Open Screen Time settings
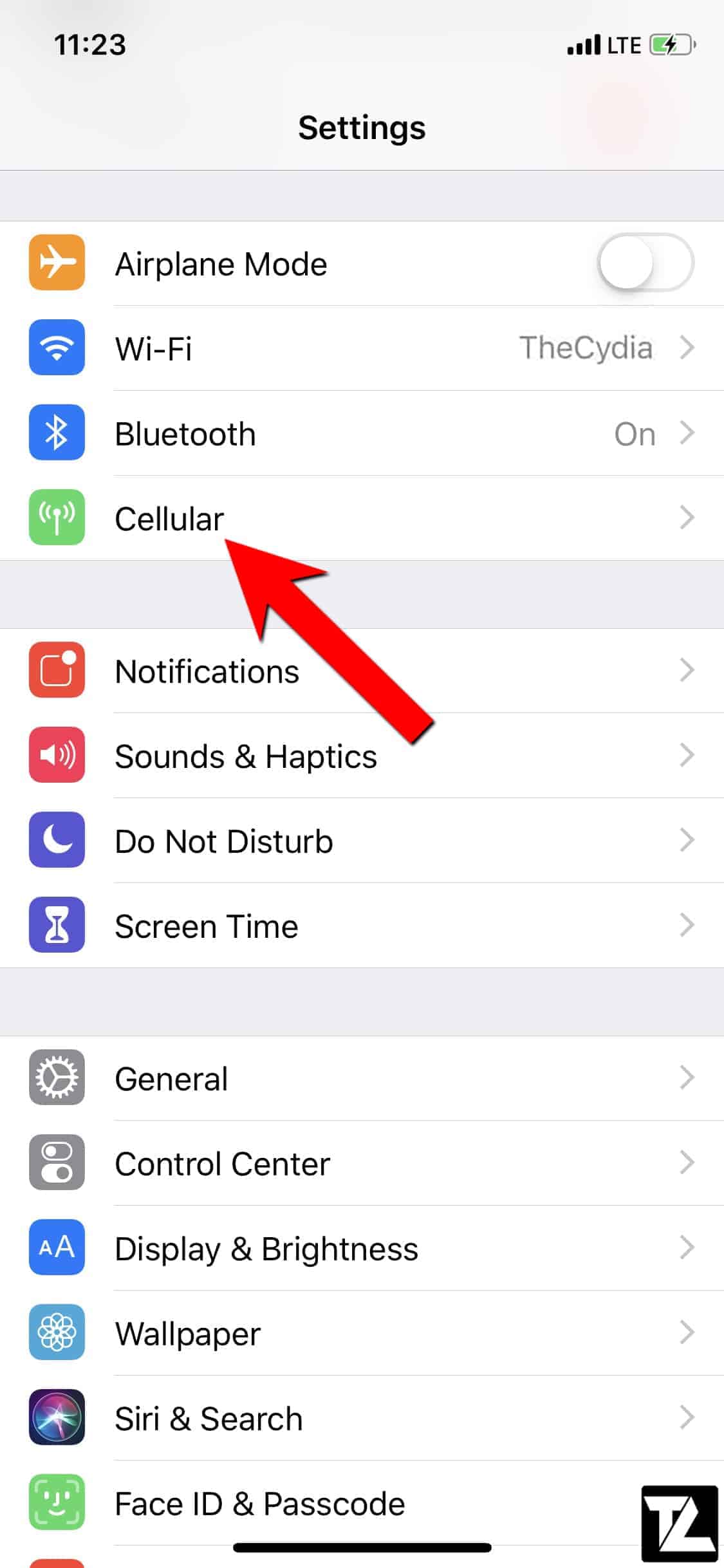The height and width of the screenshot is (1568, 724). pos(362,926)
